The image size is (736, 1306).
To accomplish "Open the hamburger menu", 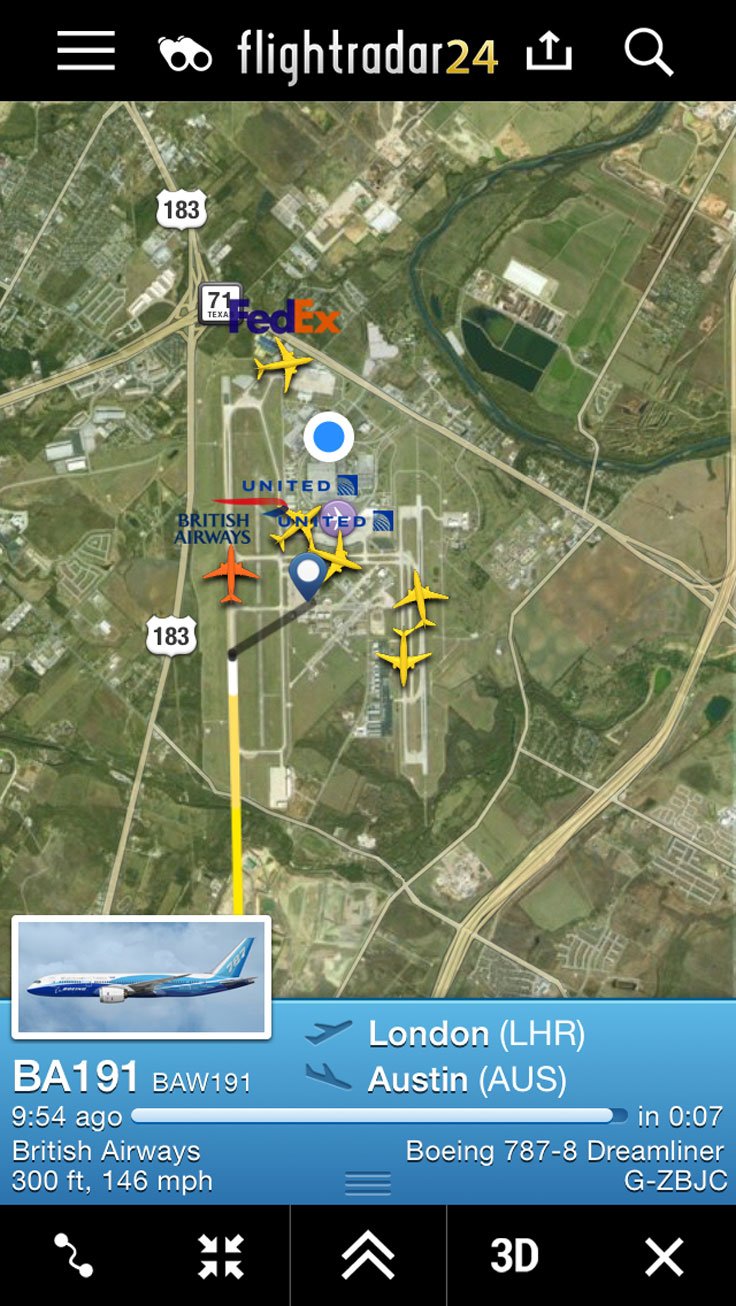I will (86, 50).
